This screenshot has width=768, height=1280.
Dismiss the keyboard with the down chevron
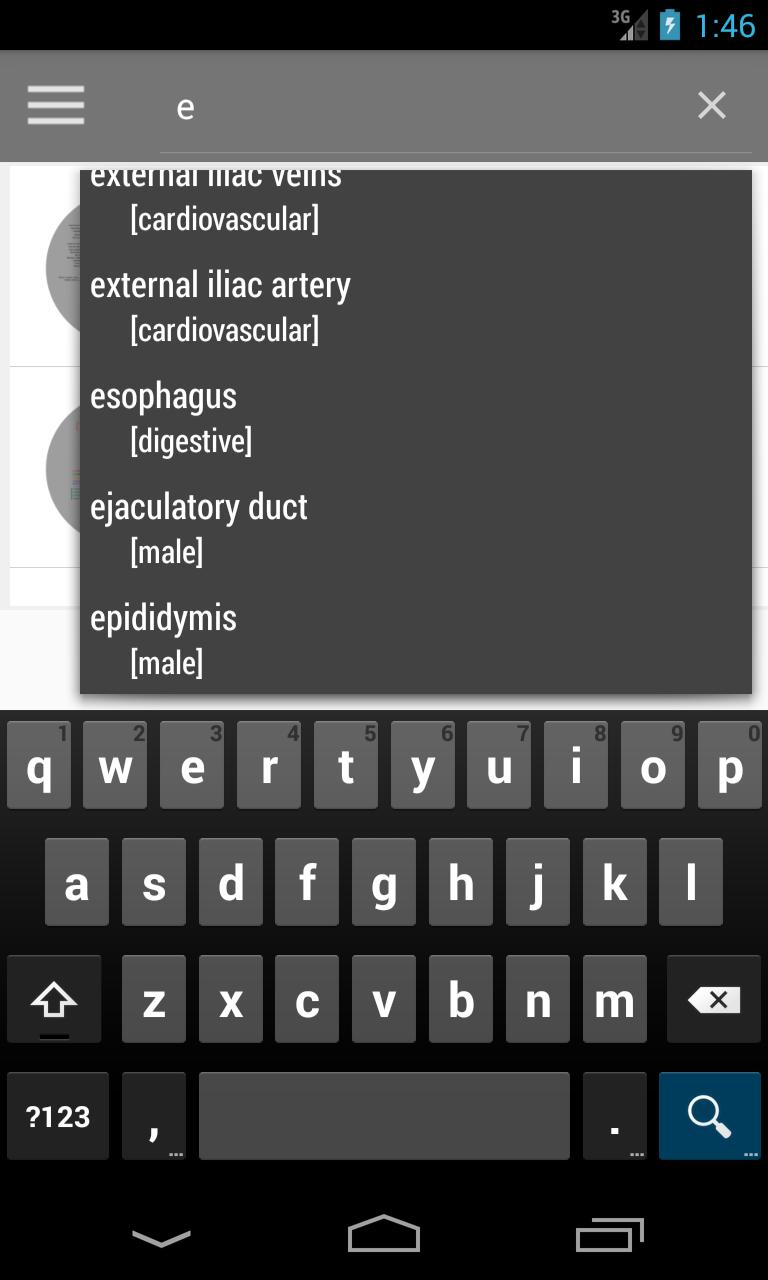pyautogui.click(x=160, y=1237)
